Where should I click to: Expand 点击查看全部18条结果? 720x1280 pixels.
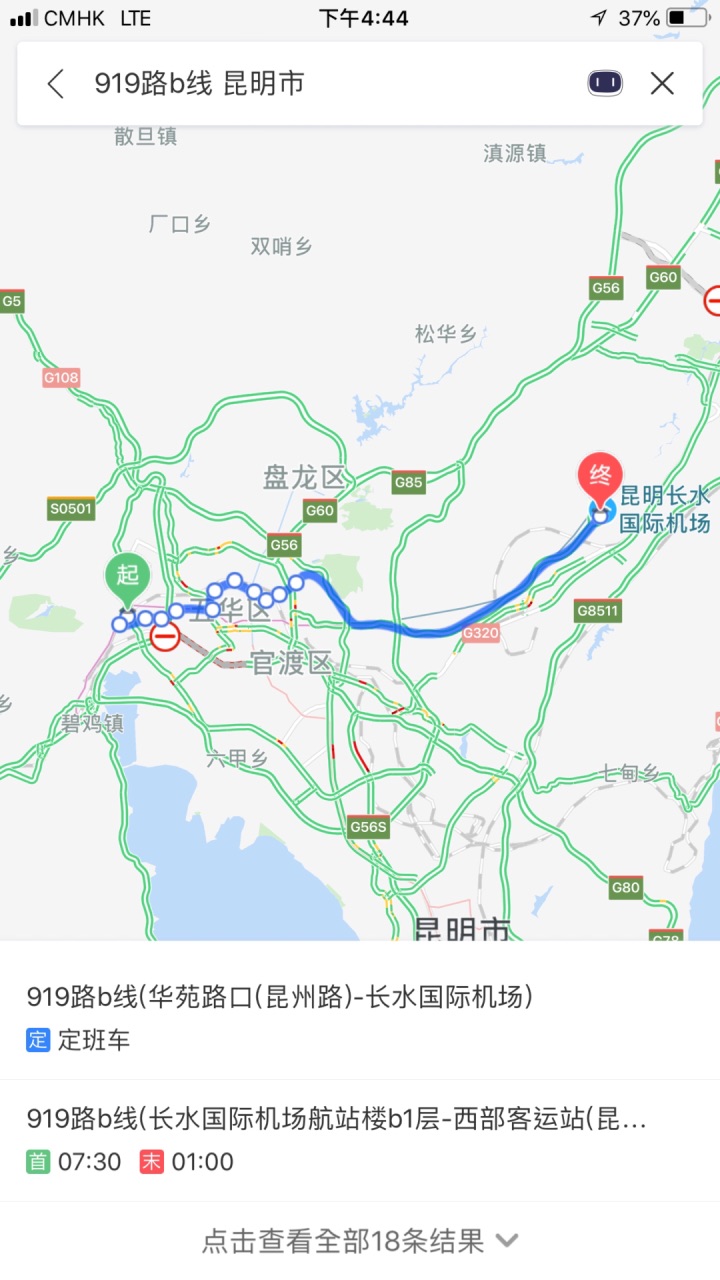pyautogui.click(x=360, y=1241)
